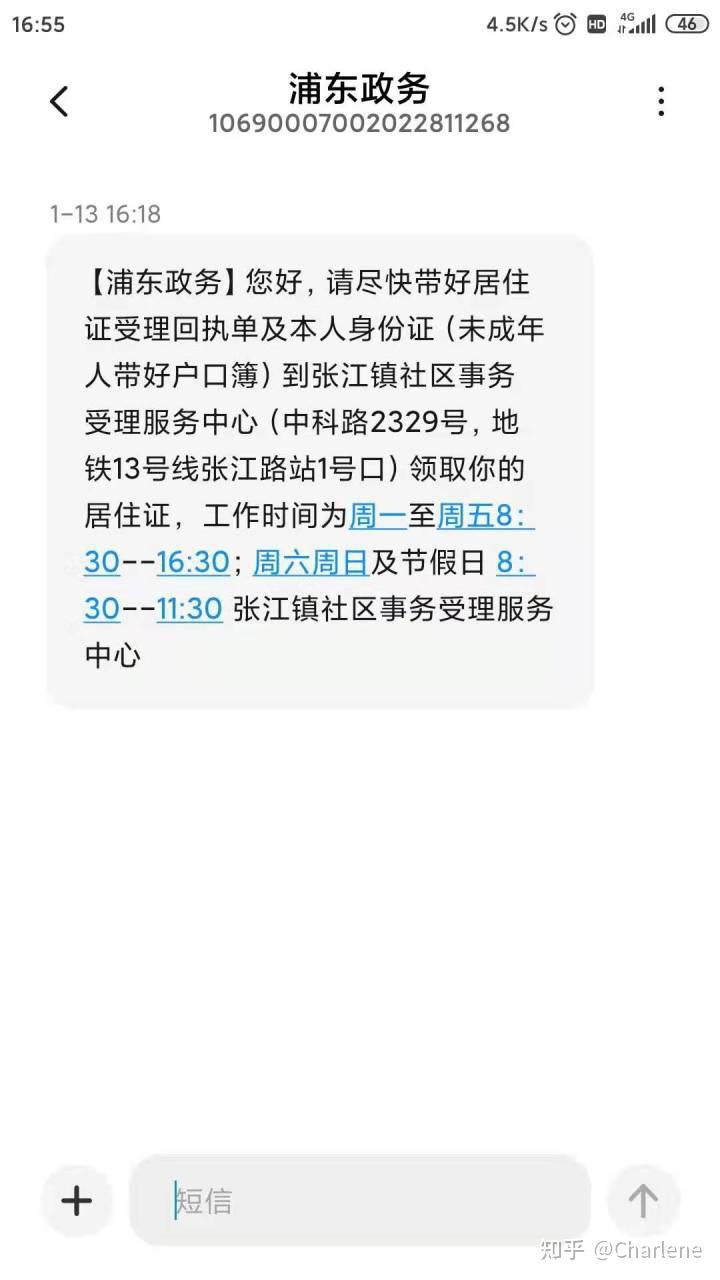
Task: Tap the 周一 link in the message
Action: pos(378,515)
